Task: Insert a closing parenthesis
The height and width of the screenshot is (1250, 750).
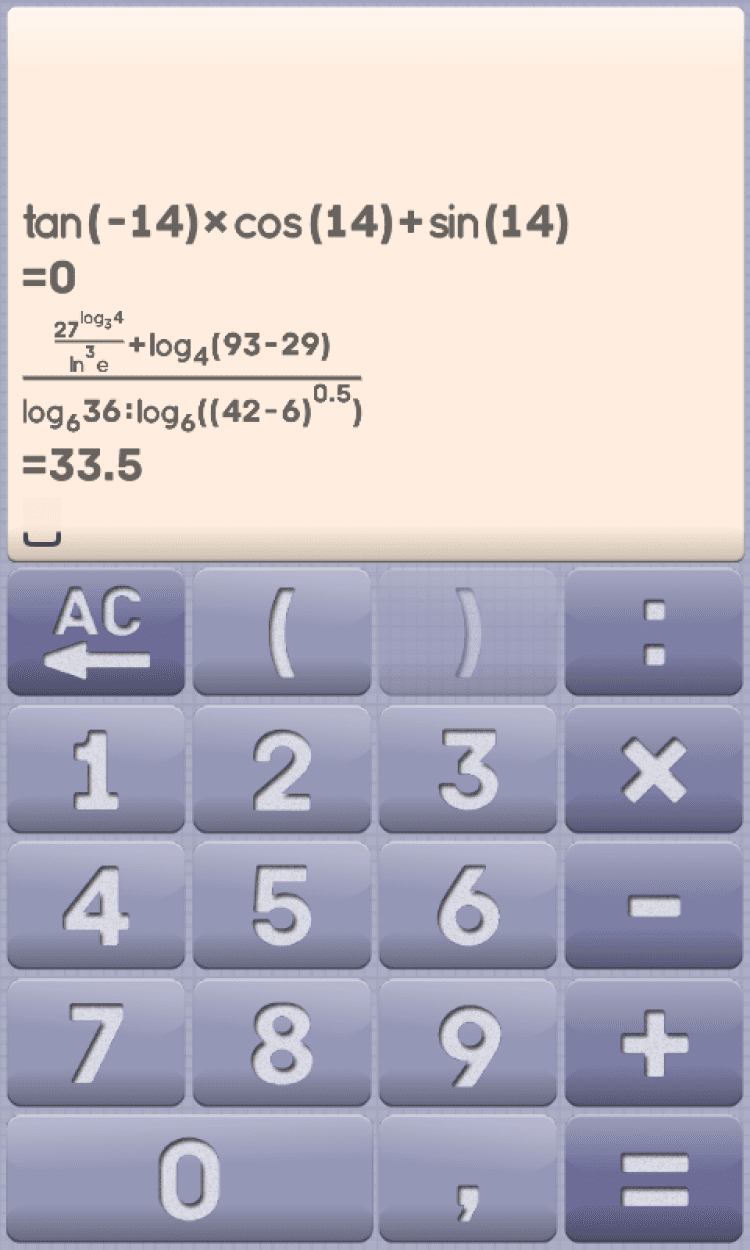Action: [468, 632]
